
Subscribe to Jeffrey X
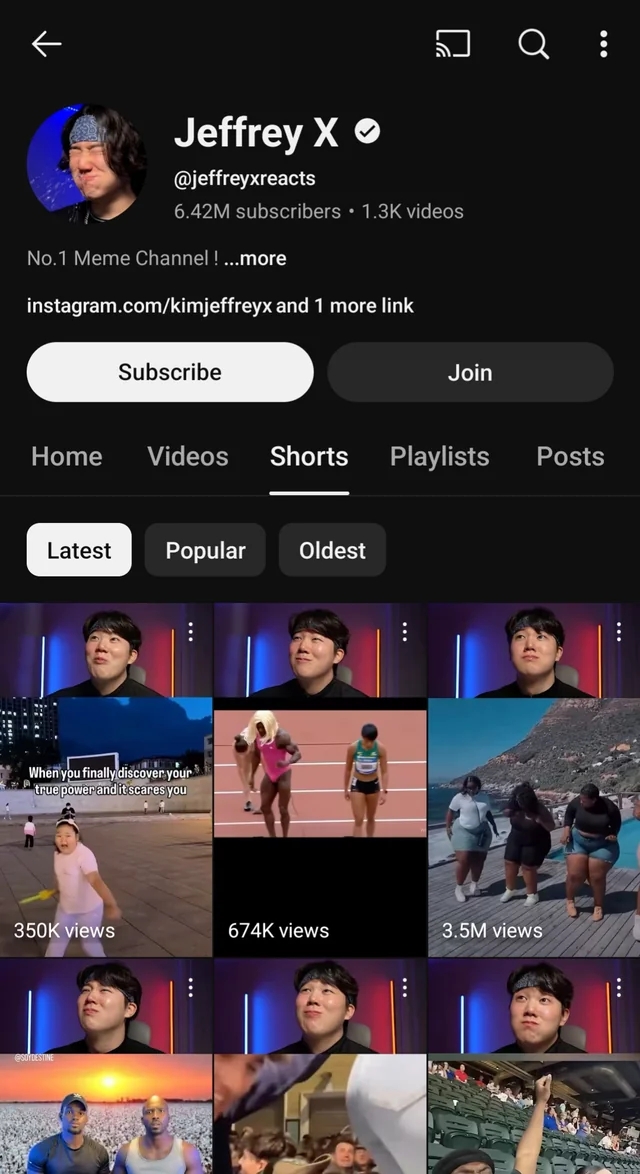[x=170, y=372]
